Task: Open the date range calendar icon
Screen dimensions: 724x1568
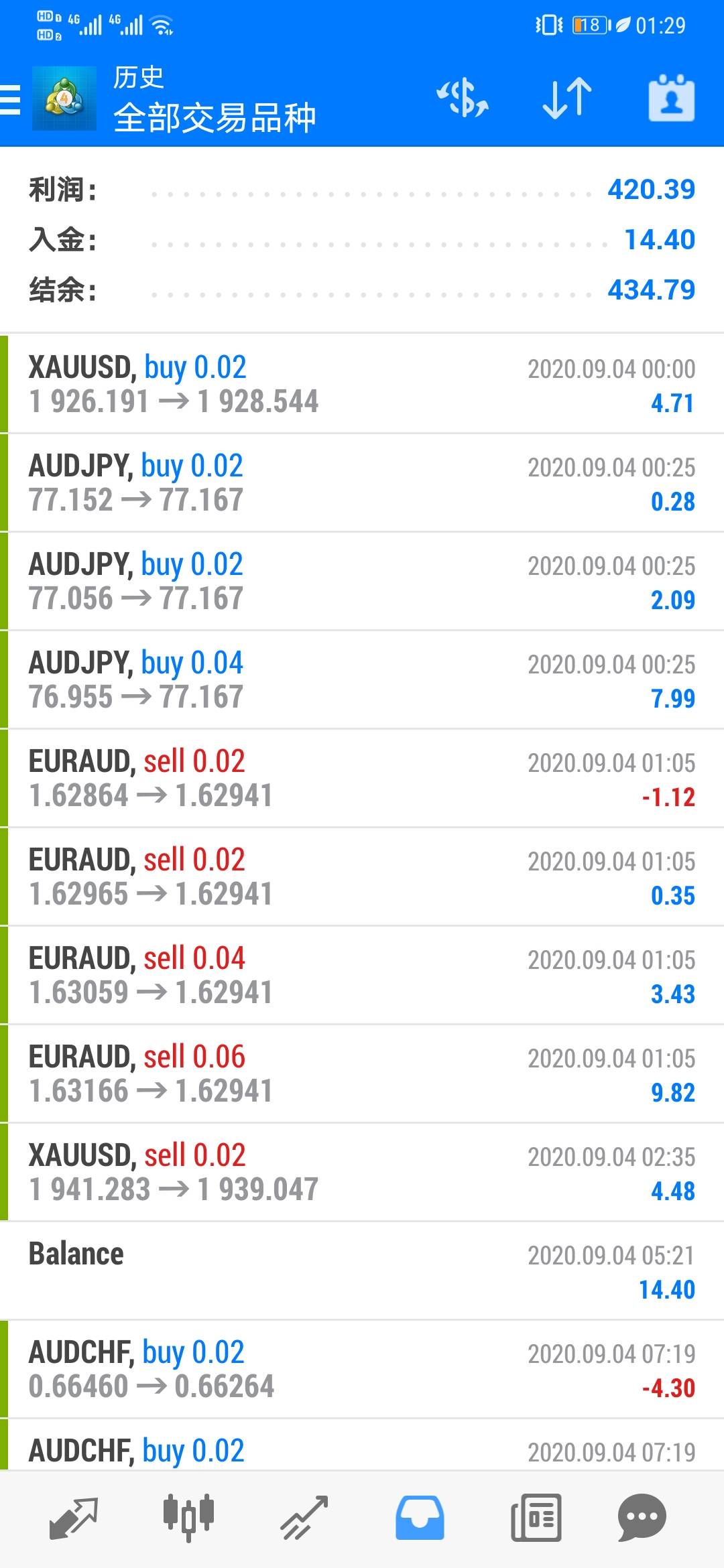Action: (671, 99)
